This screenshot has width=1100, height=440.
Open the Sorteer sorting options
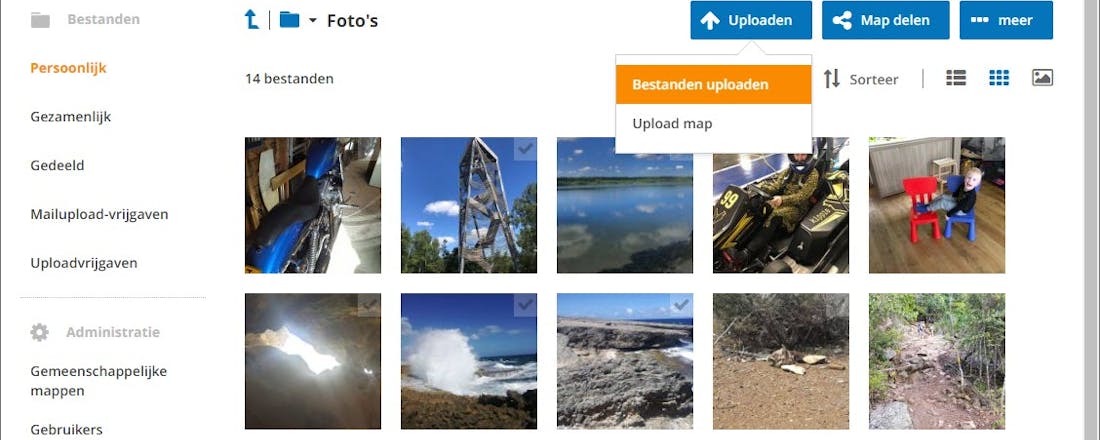point(860,79)
